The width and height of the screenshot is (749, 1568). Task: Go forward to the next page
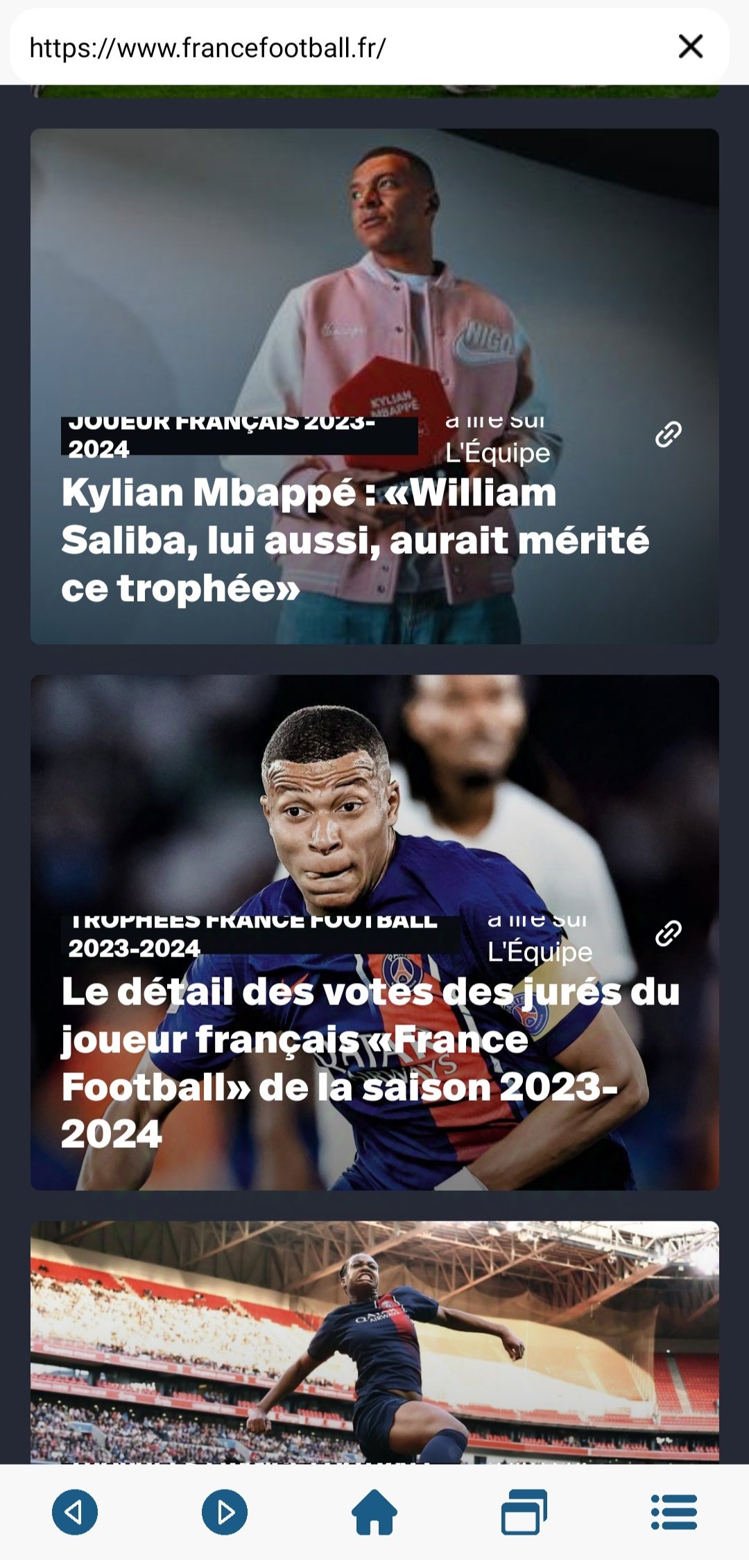[x=225, y=1512]
